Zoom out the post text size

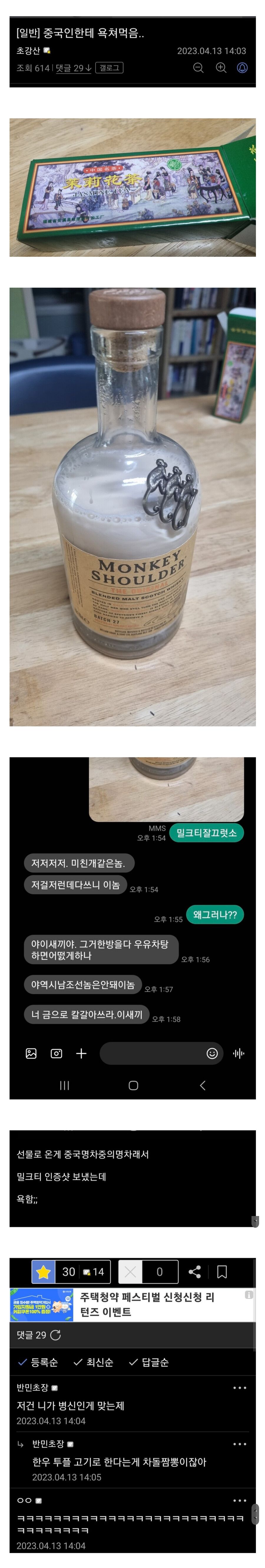[x=198, y=67]
